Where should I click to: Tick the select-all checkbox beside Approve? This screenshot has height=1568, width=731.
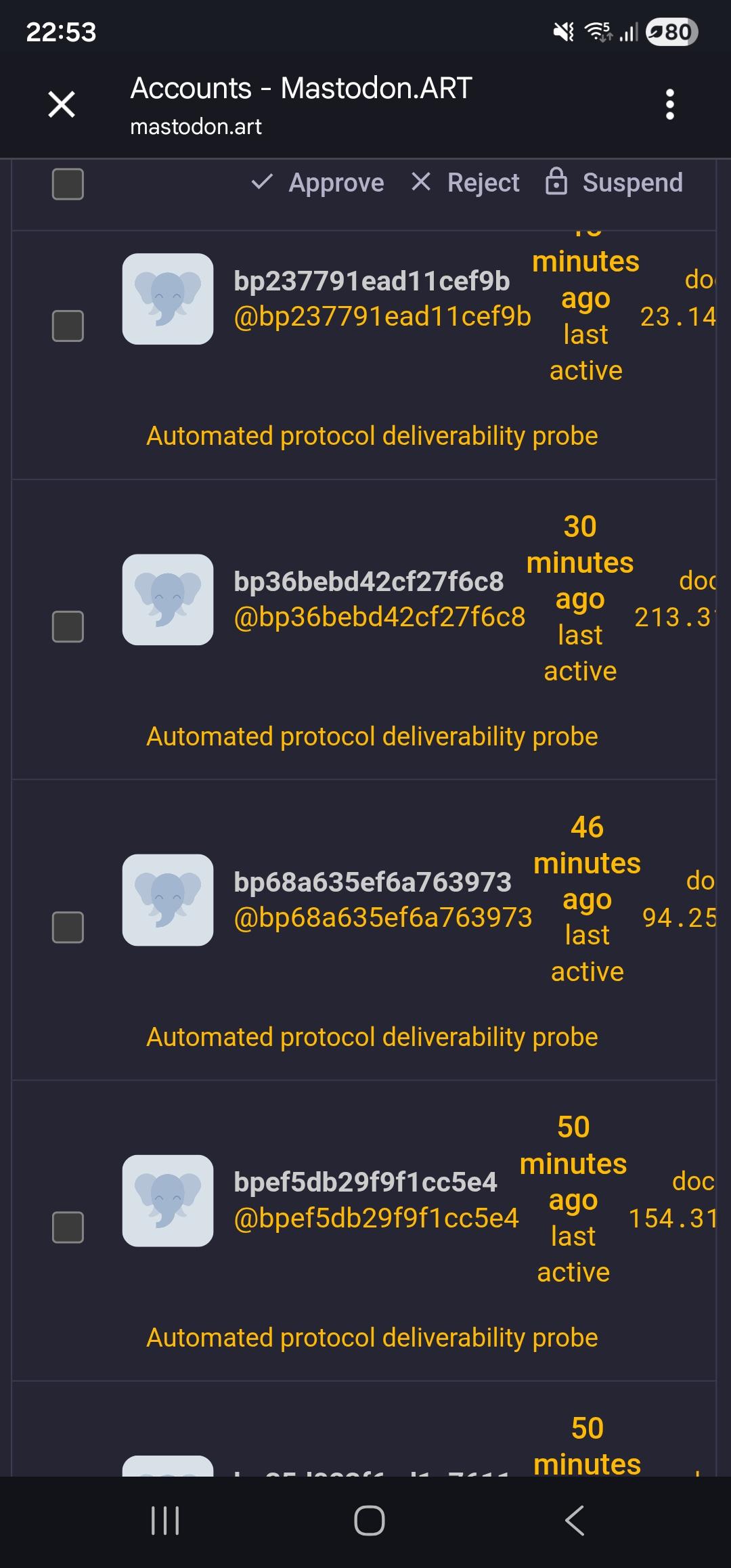coord(68,183)
